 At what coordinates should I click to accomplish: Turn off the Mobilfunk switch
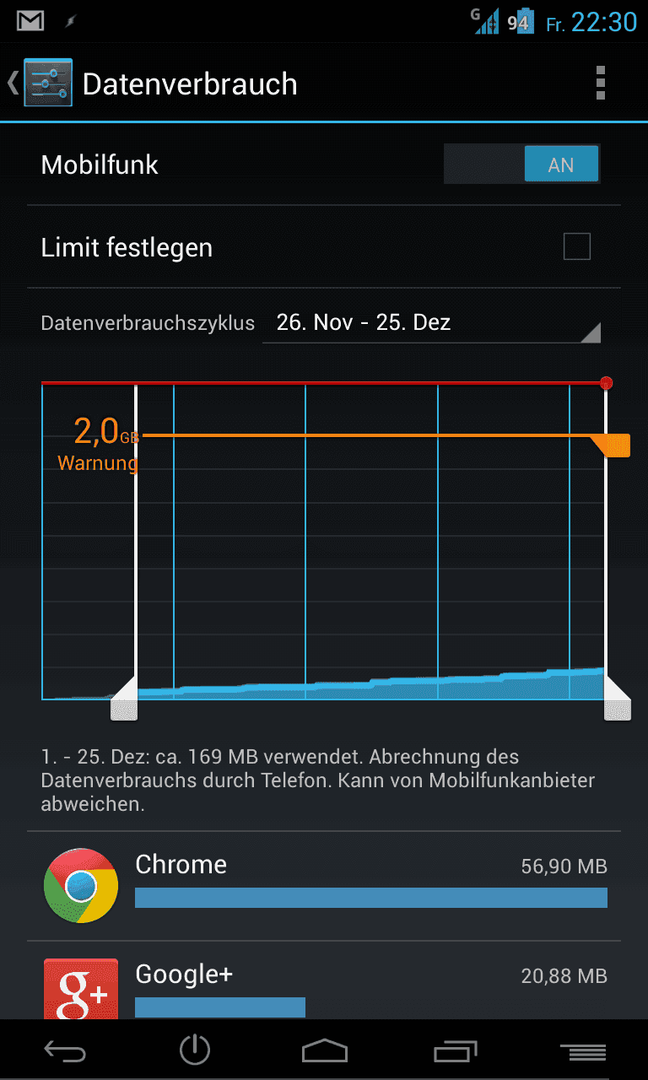522,164
